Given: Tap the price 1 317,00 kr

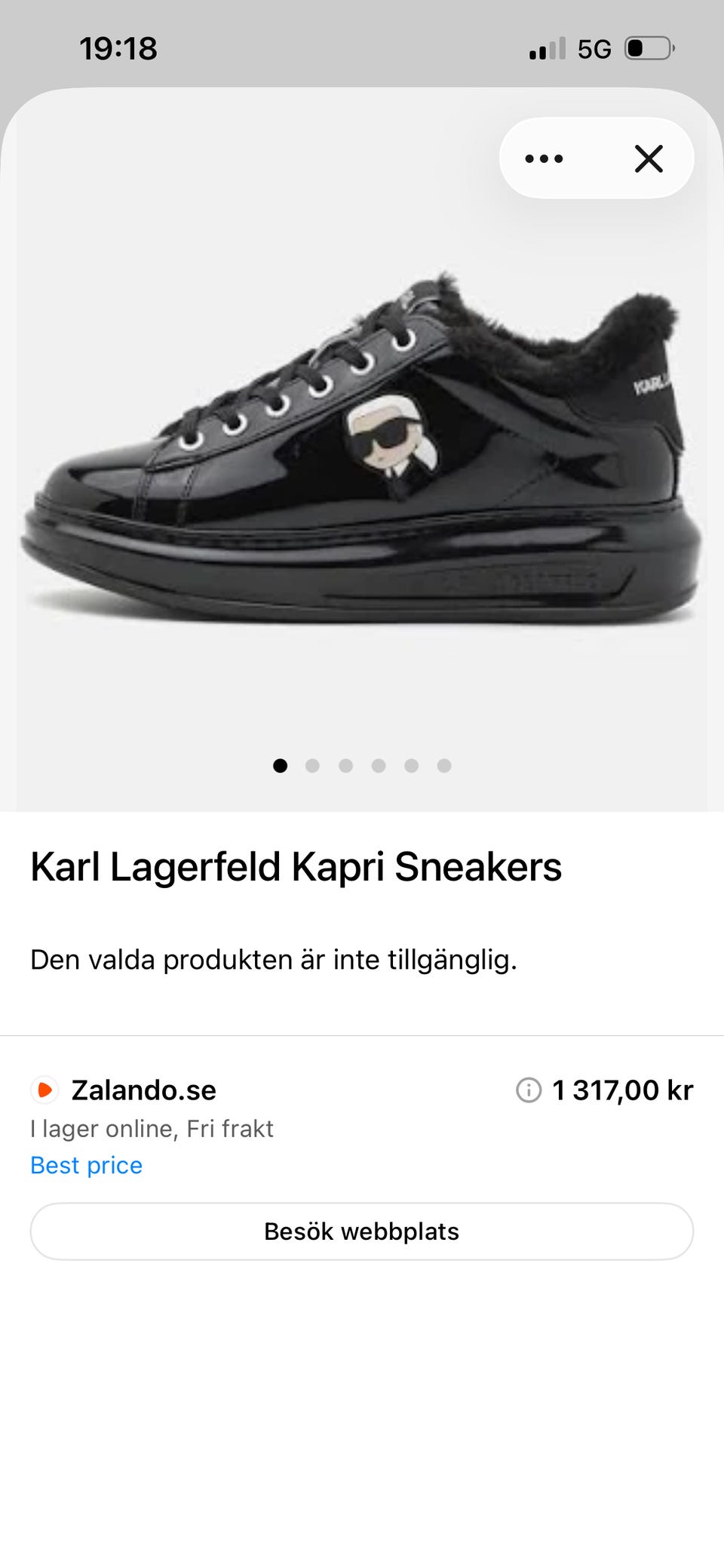Looking at the screenshot, I should point(624,1089).
